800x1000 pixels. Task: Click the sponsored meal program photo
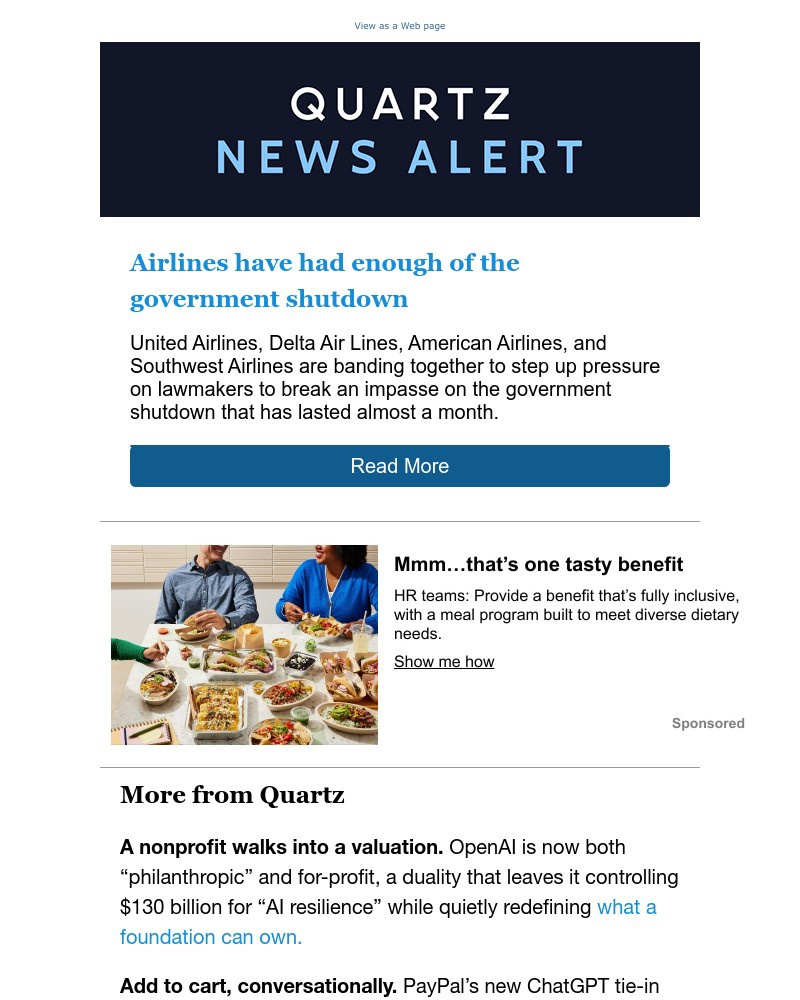point(244,645)
